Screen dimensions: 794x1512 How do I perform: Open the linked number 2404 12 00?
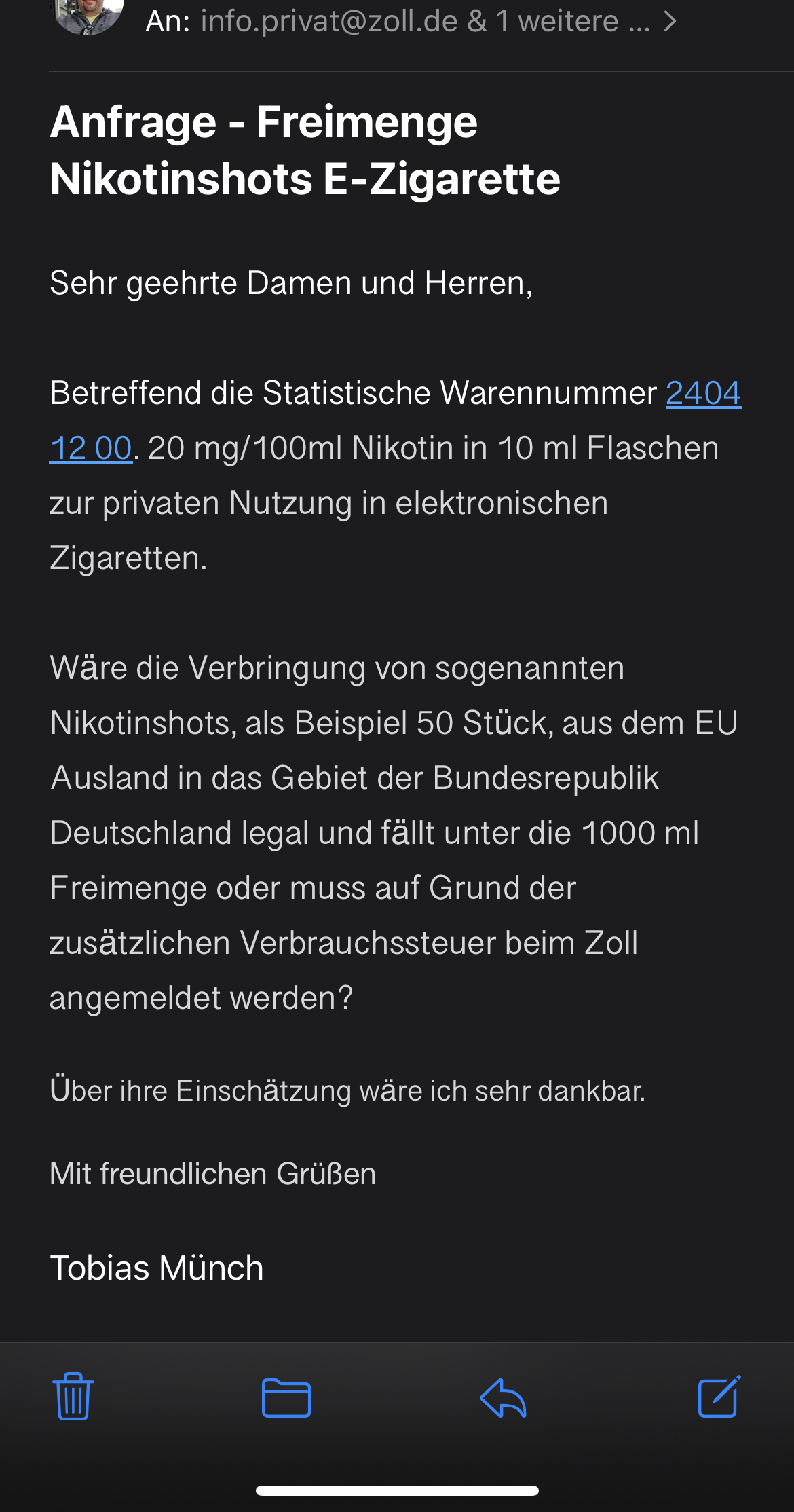coord(703,394)
